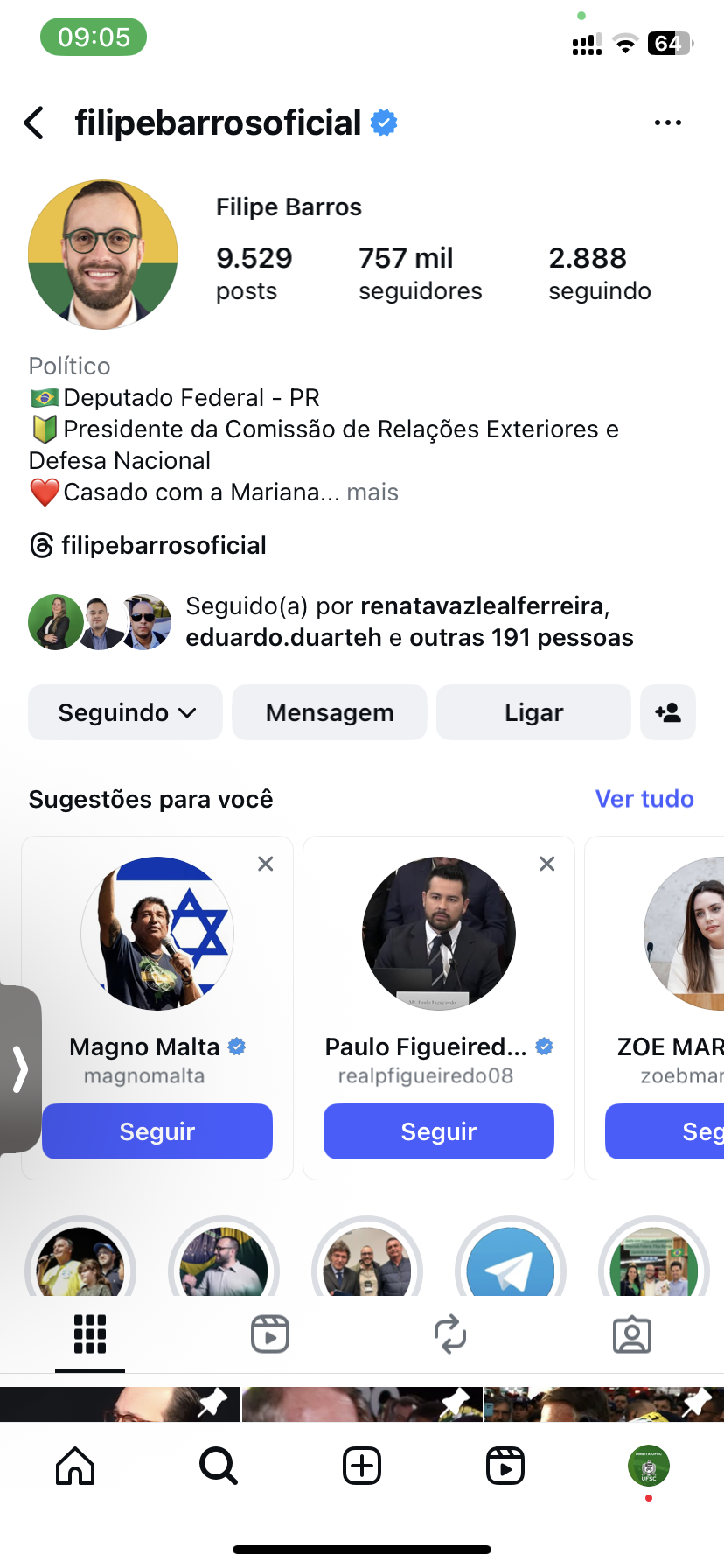The width and height of the screenshot is (724, 1568).
Task: Switch to the reposts tab
Action: (x=450, y=1334)
